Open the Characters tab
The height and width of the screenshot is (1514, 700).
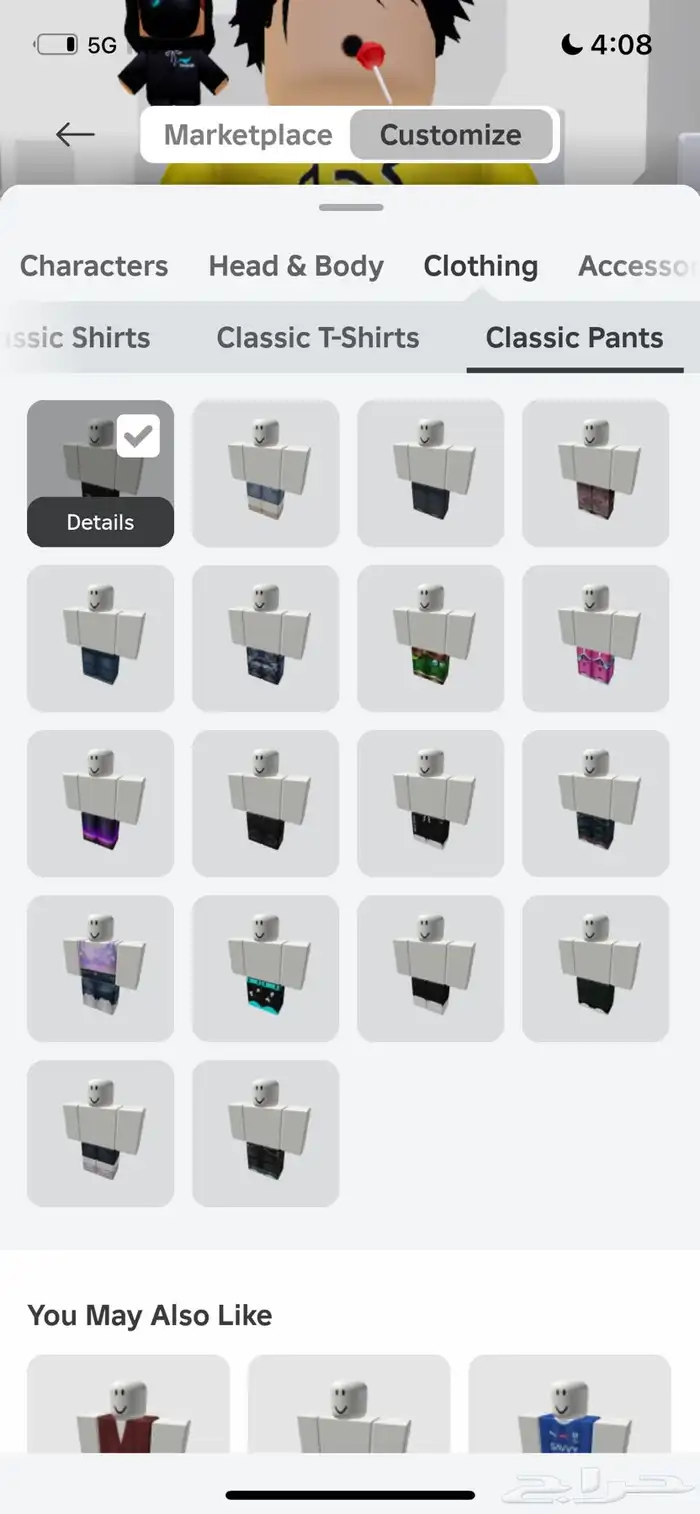[94, 266]
